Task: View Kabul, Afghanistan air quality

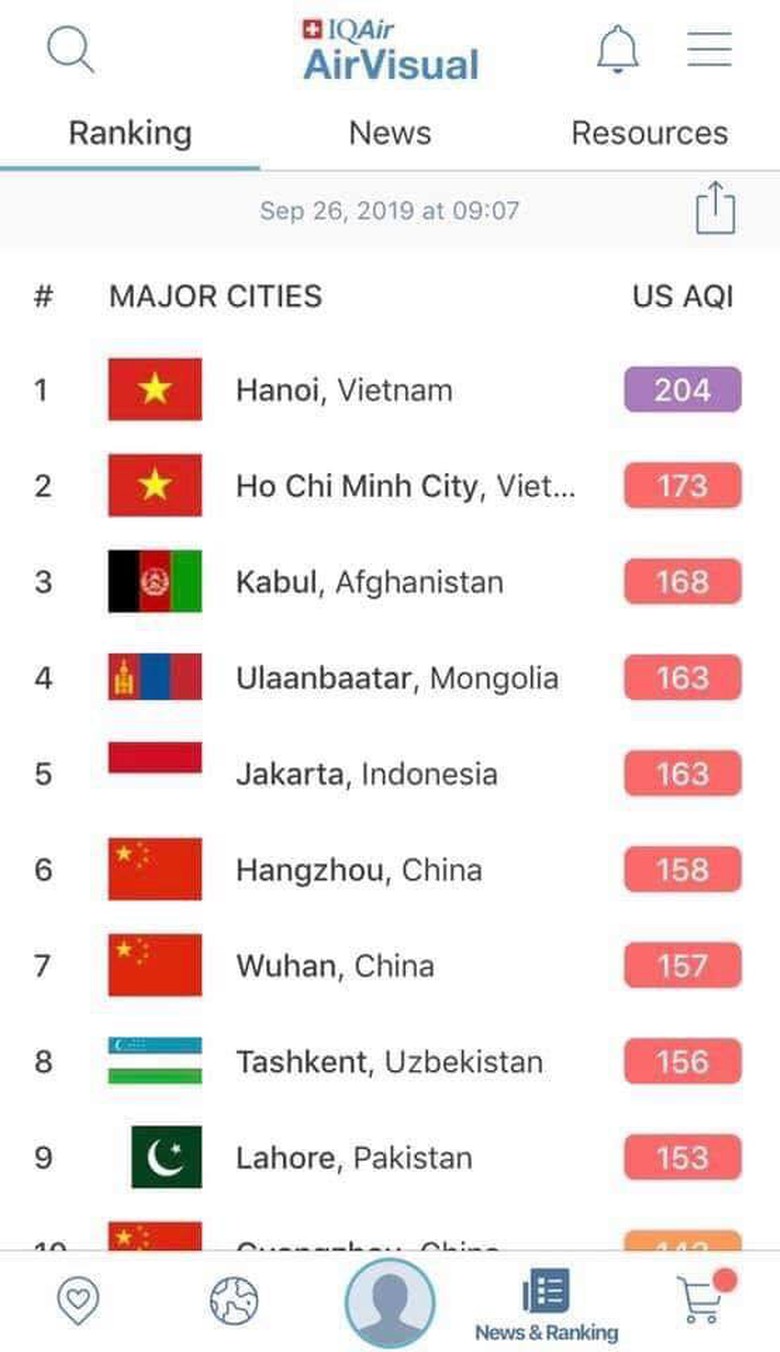Action: [369, 582]
